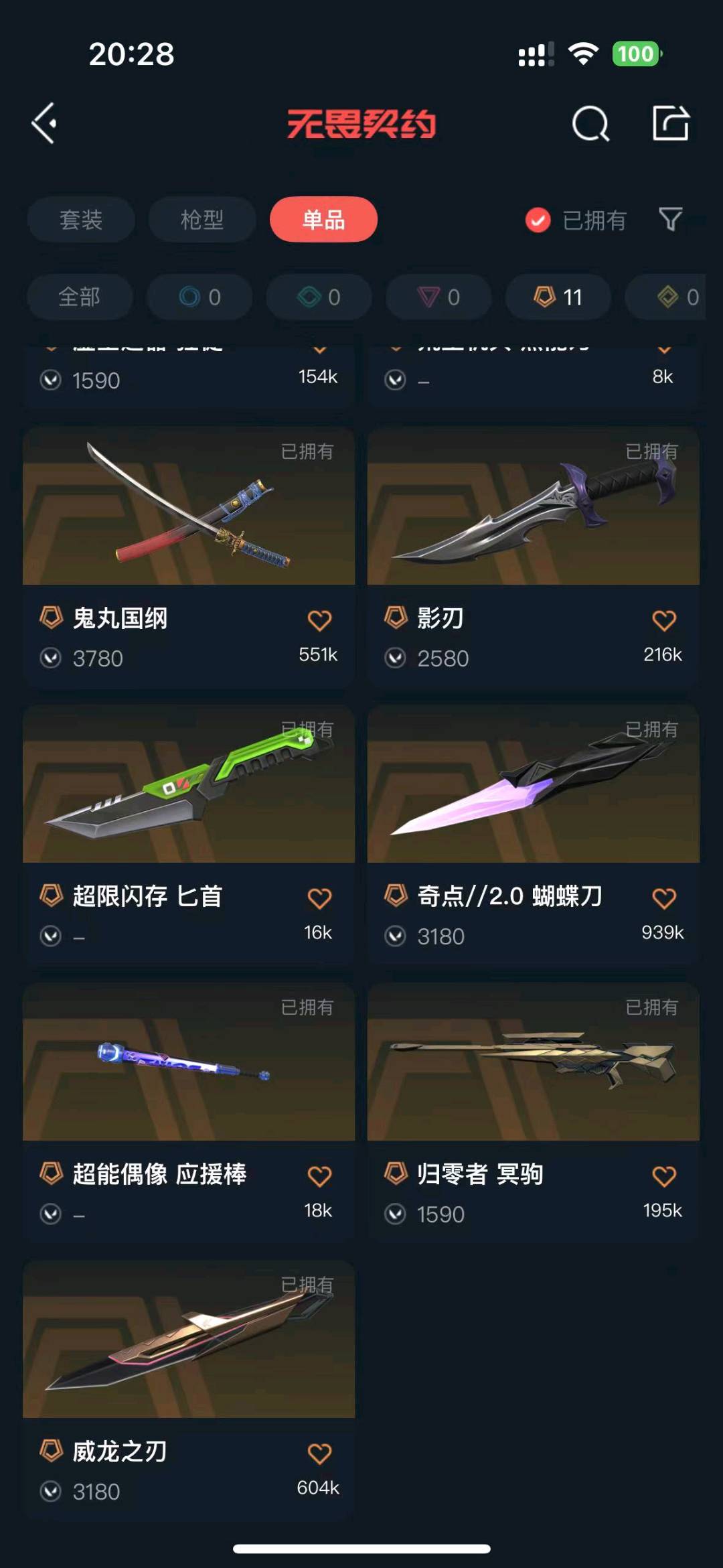Like the 影刃 skin
The width and height of the screenshot is (723, 1568).
[x=664, y=620]
